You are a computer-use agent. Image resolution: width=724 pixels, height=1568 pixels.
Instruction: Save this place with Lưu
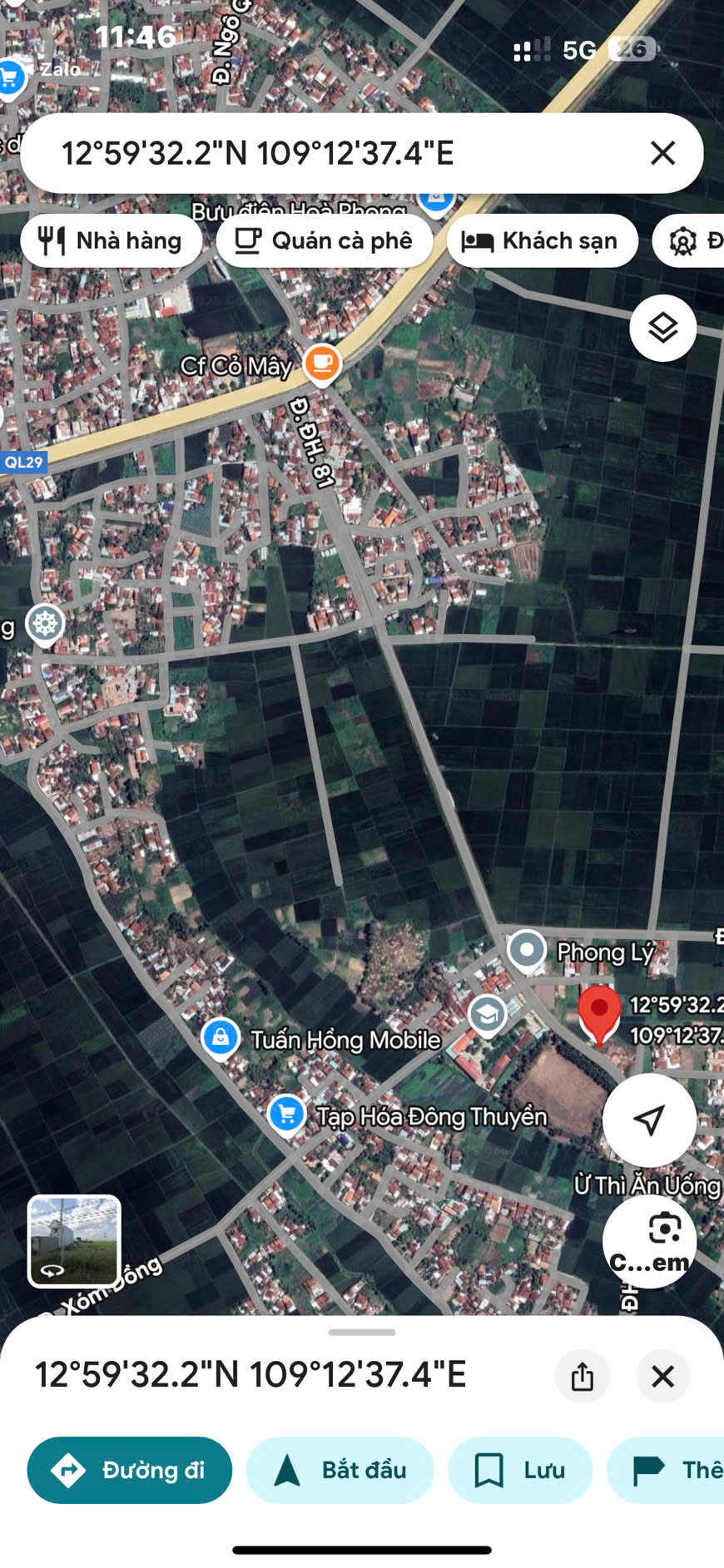[520, 1470]
